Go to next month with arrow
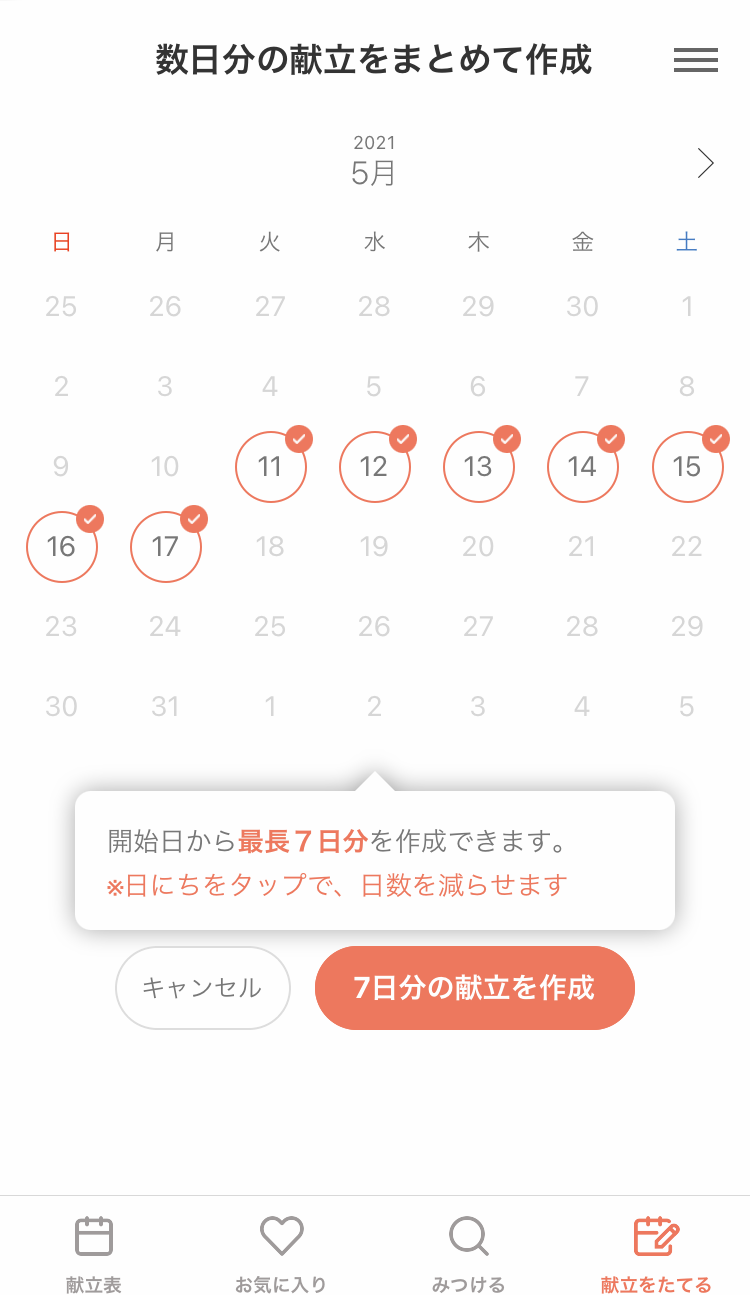 pos(705,163)
